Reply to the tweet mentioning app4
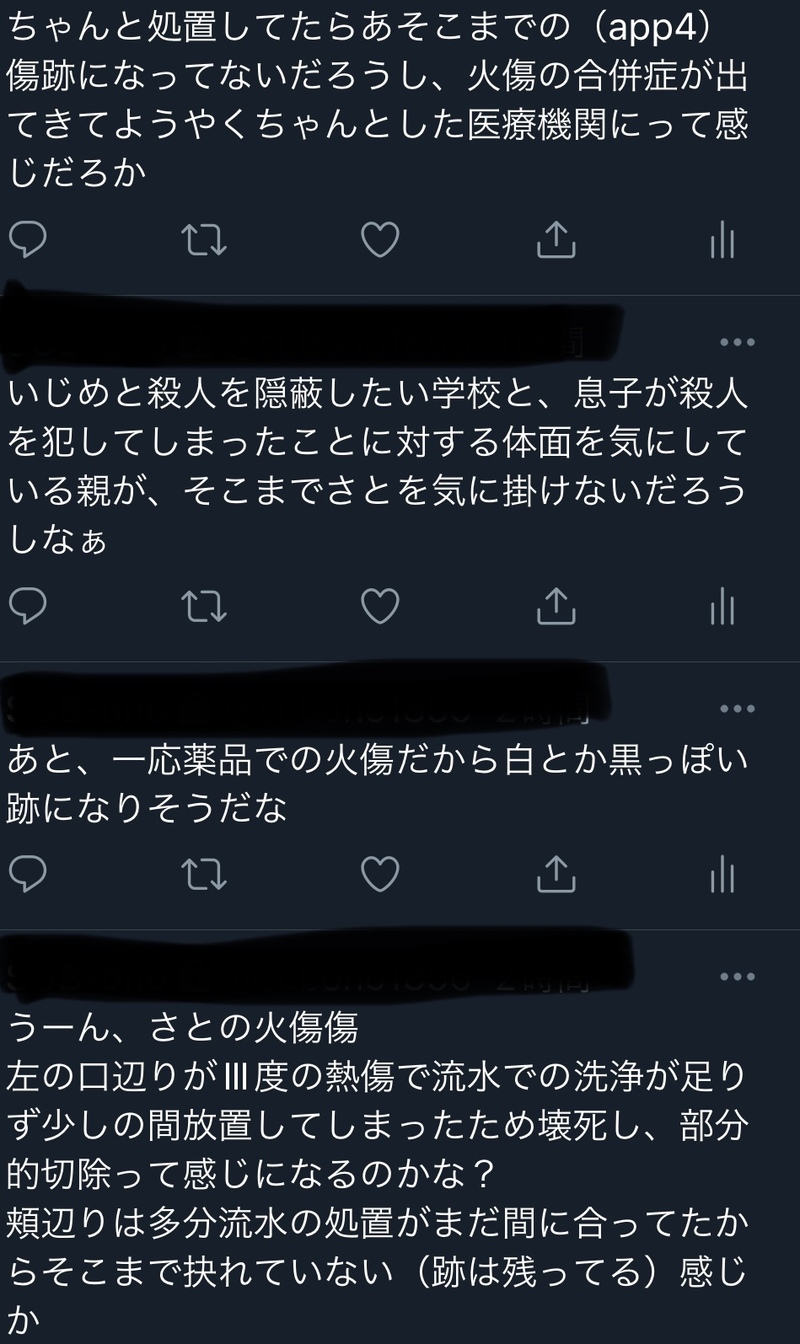Viewport: 800px width, 1344px height. [x=28, y=239]
